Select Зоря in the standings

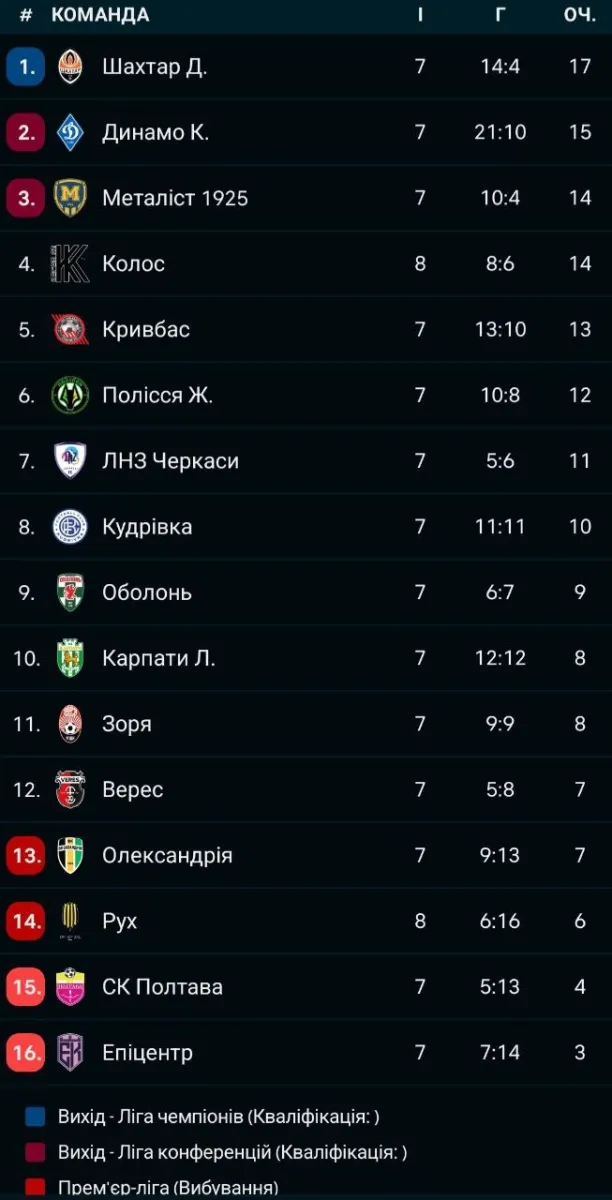127,724
